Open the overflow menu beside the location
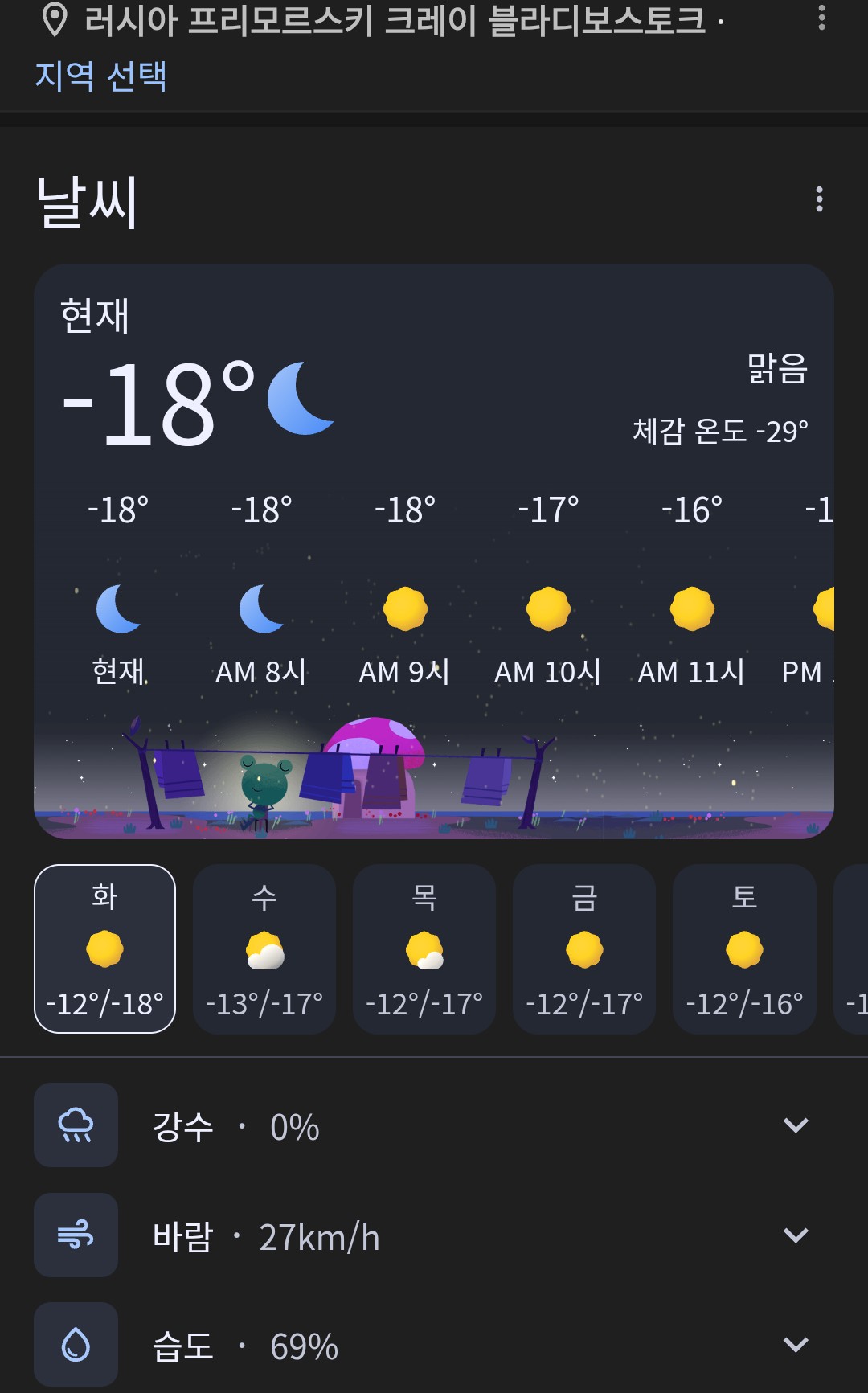The height and width of the screenshot is (1393, 868). point(821,18)
